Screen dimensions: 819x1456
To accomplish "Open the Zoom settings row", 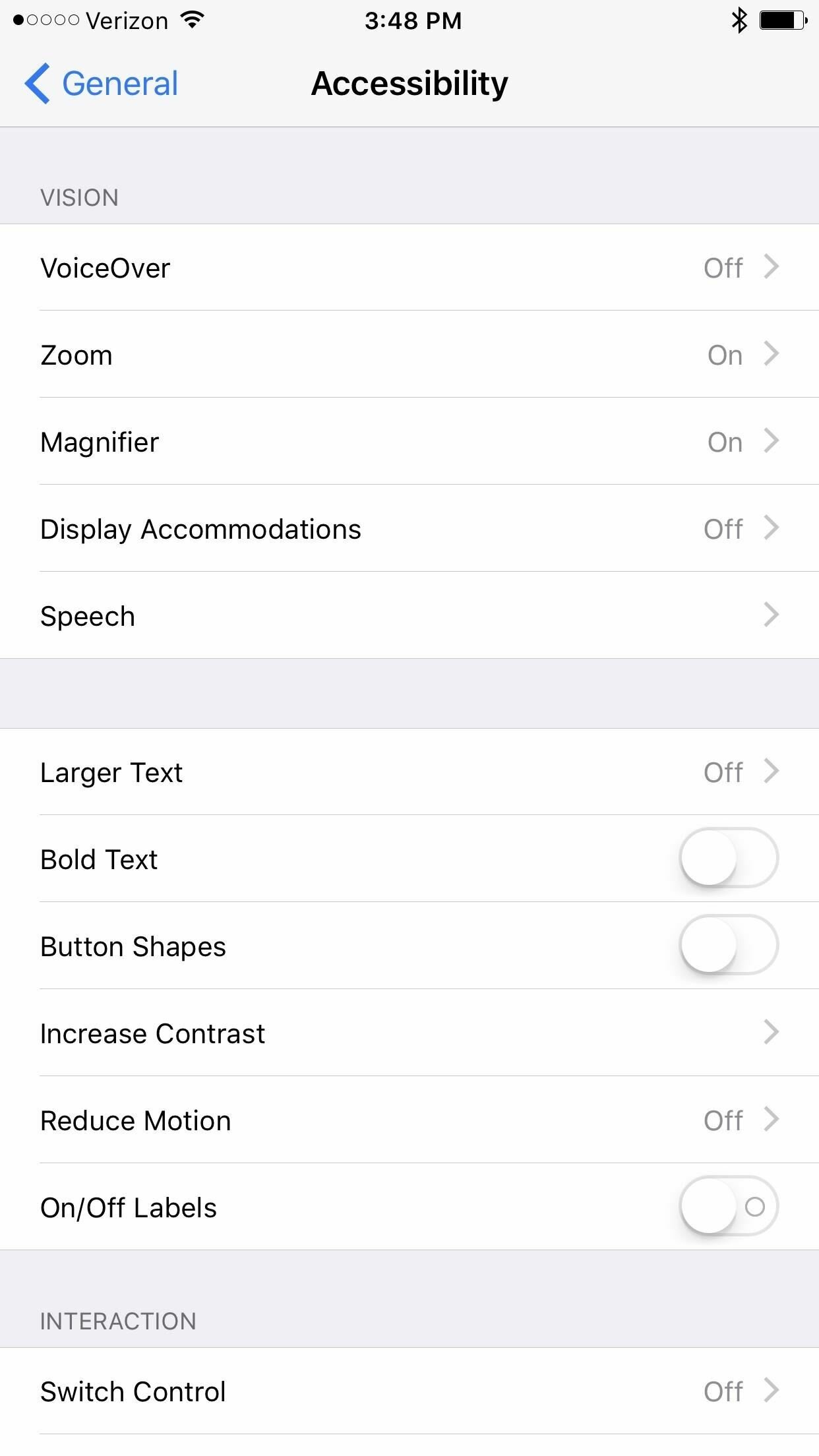I will pos(409,355).
